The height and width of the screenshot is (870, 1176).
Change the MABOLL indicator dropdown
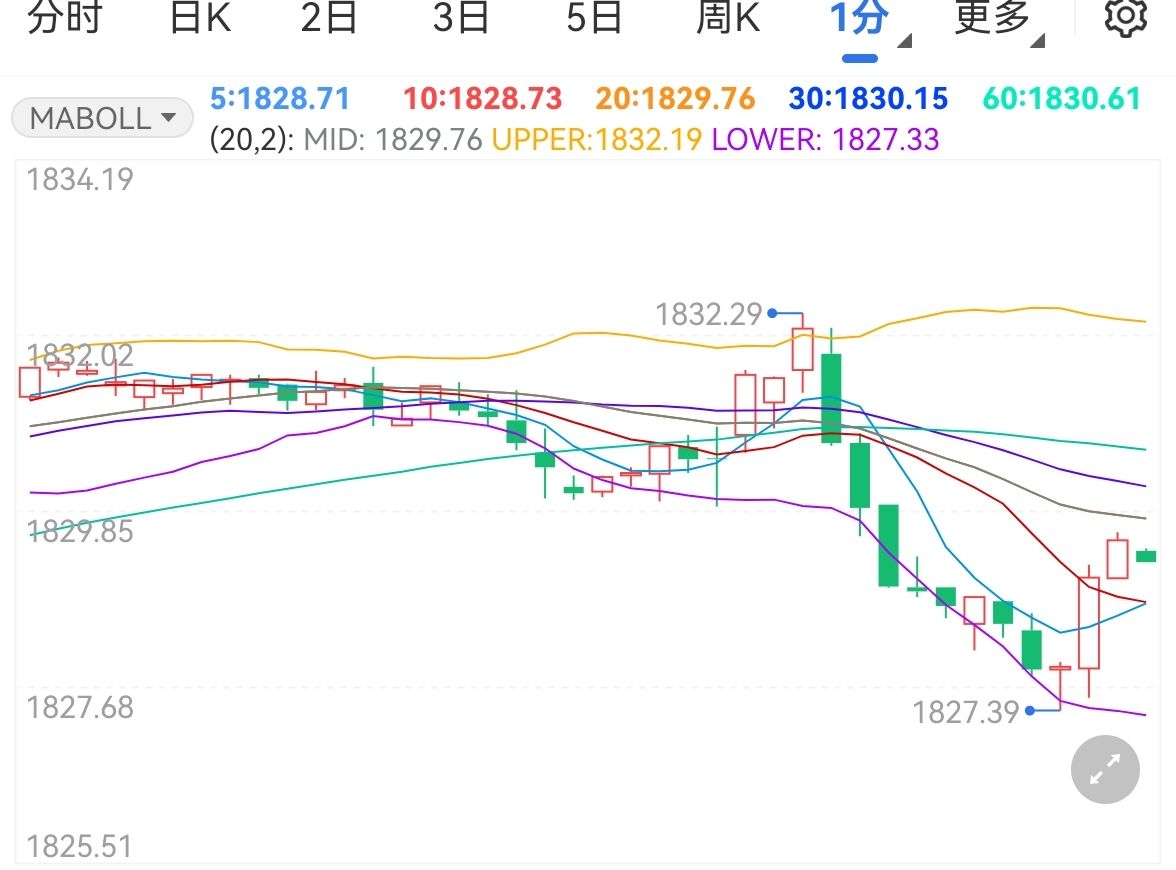(101, 119)
